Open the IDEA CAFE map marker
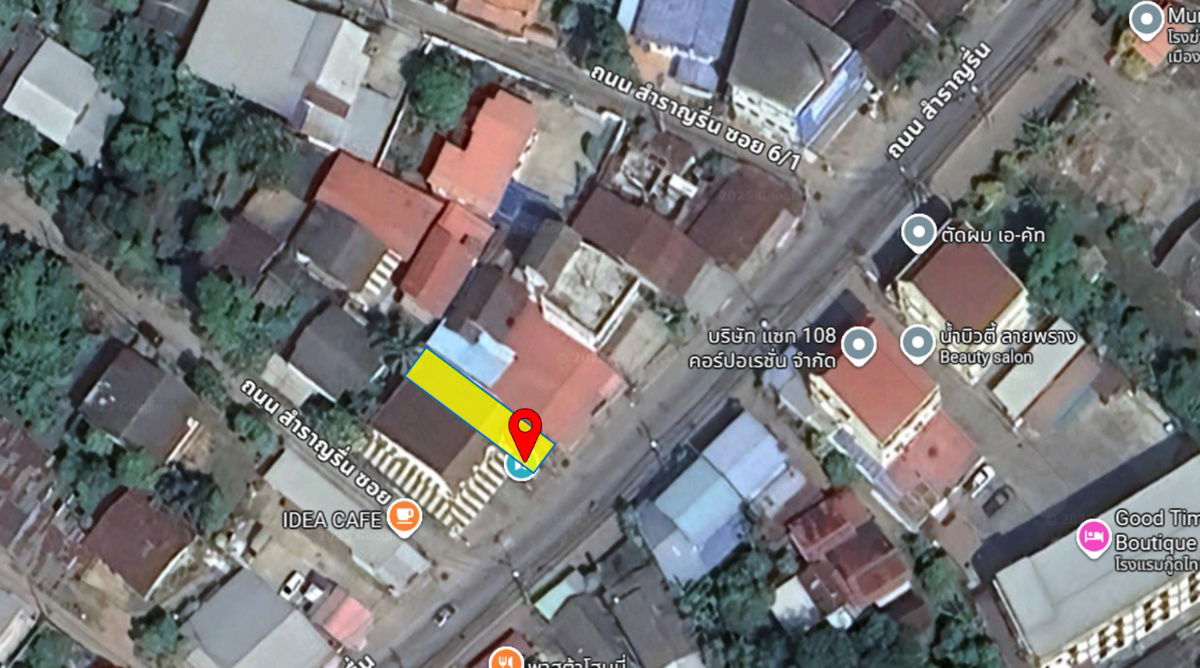1200x668 pixels. click(x=405, y=517)
